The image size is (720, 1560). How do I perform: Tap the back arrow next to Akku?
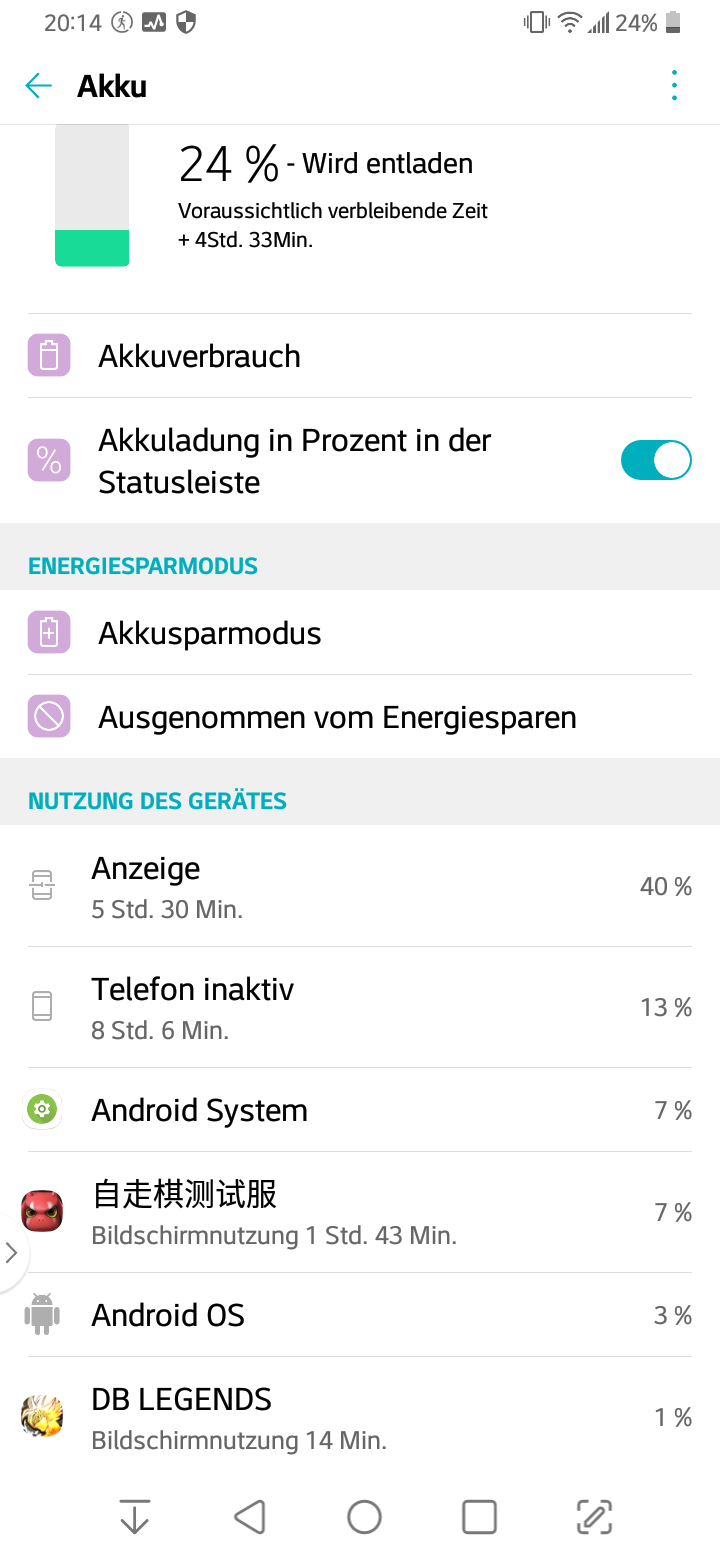pos(38,86)
